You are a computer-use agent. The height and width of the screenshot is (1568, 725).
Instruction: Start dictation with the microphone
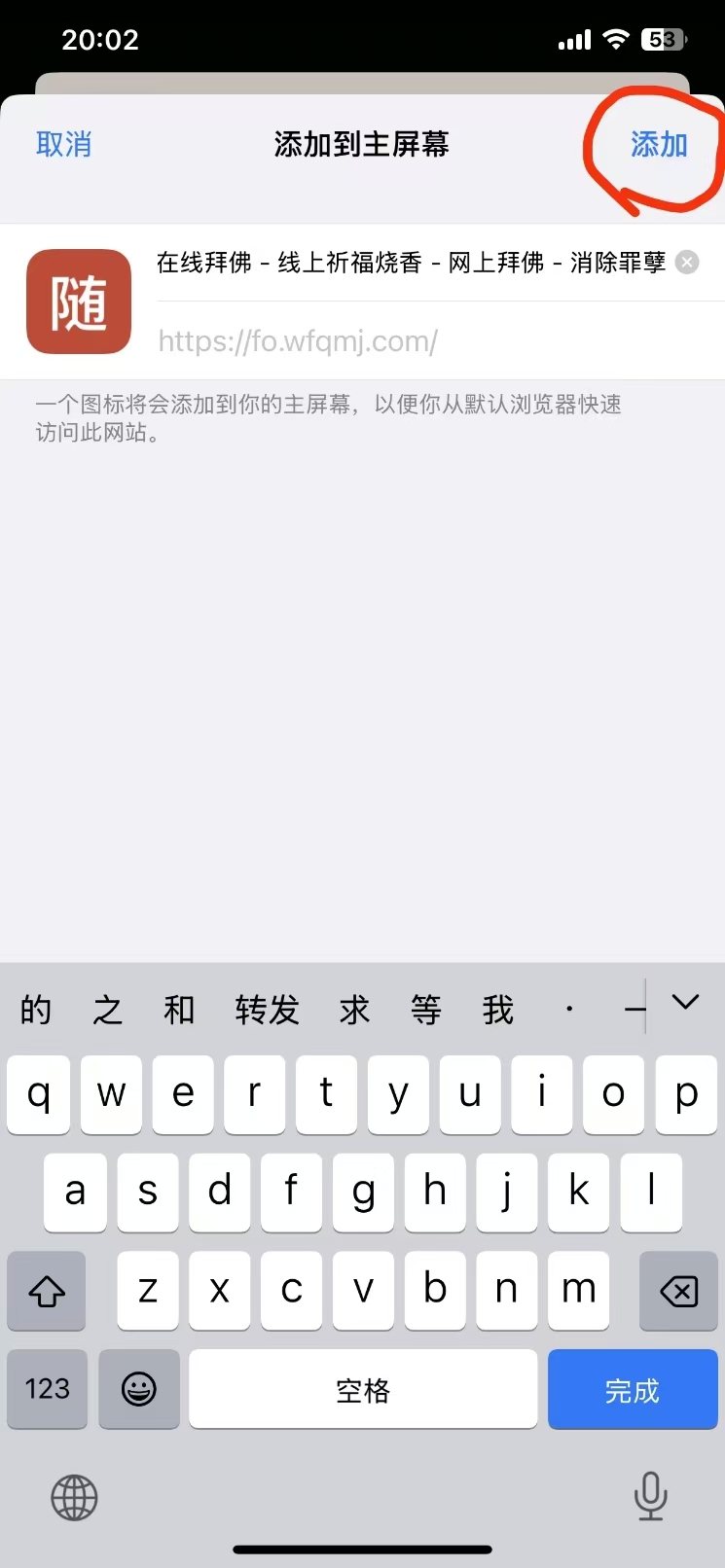[x=650, y=1496]
